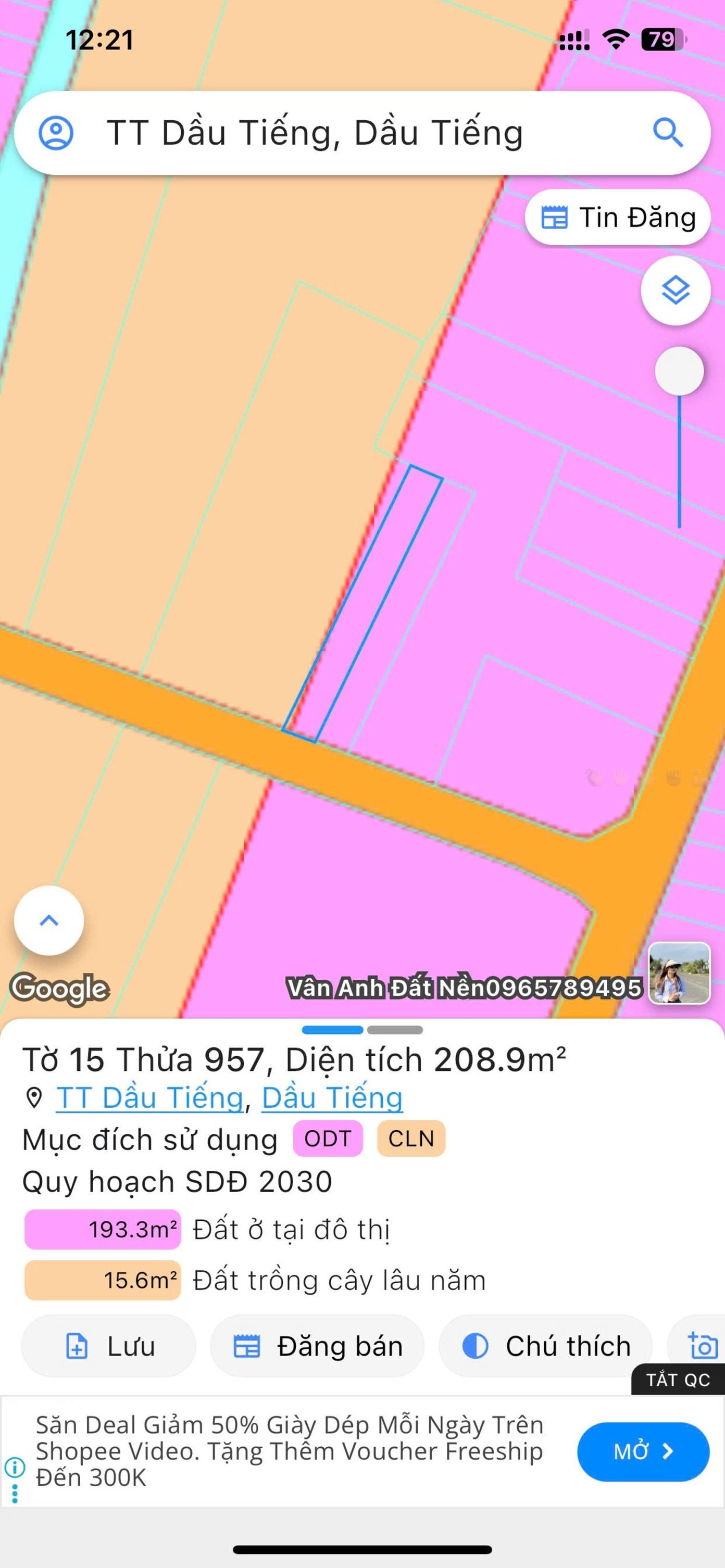Open the Dầu Tiếng district link
Viewport: 725px width, 1568px height.
click(x=332, y=1097)
